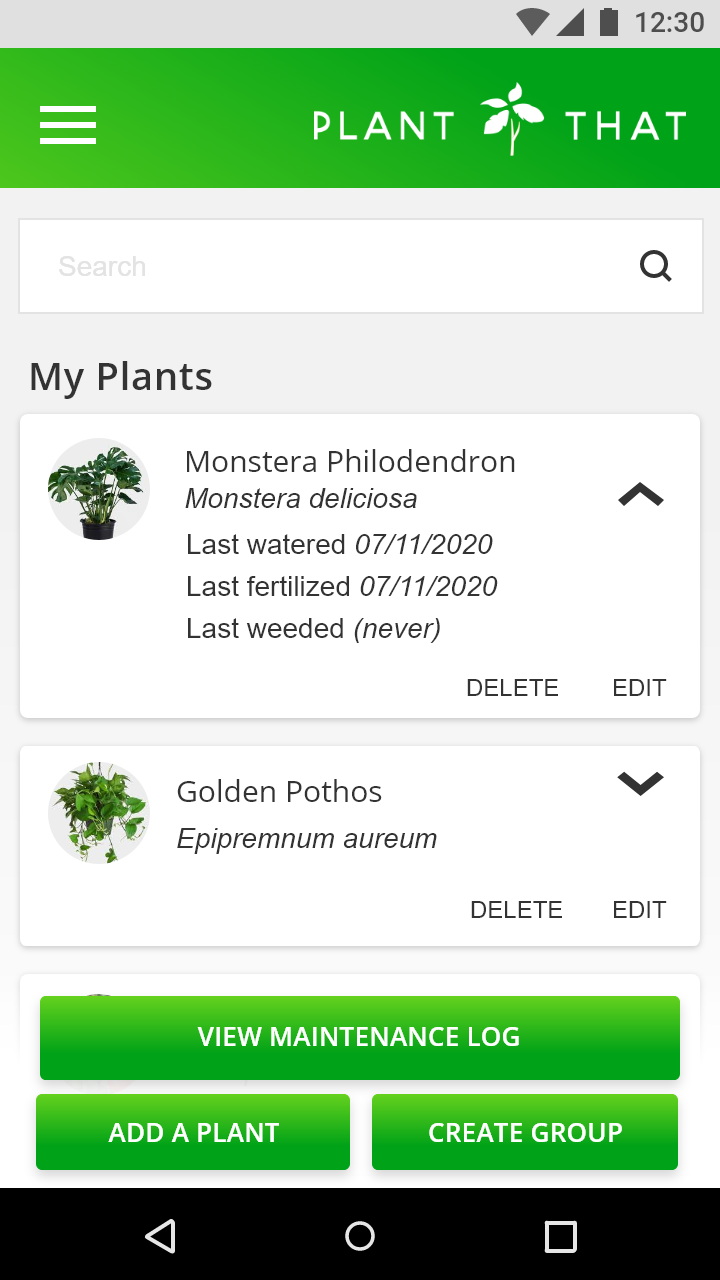Select the My Plants heading
Viewport: 720px width, 1280px height.
pos(119,376)
